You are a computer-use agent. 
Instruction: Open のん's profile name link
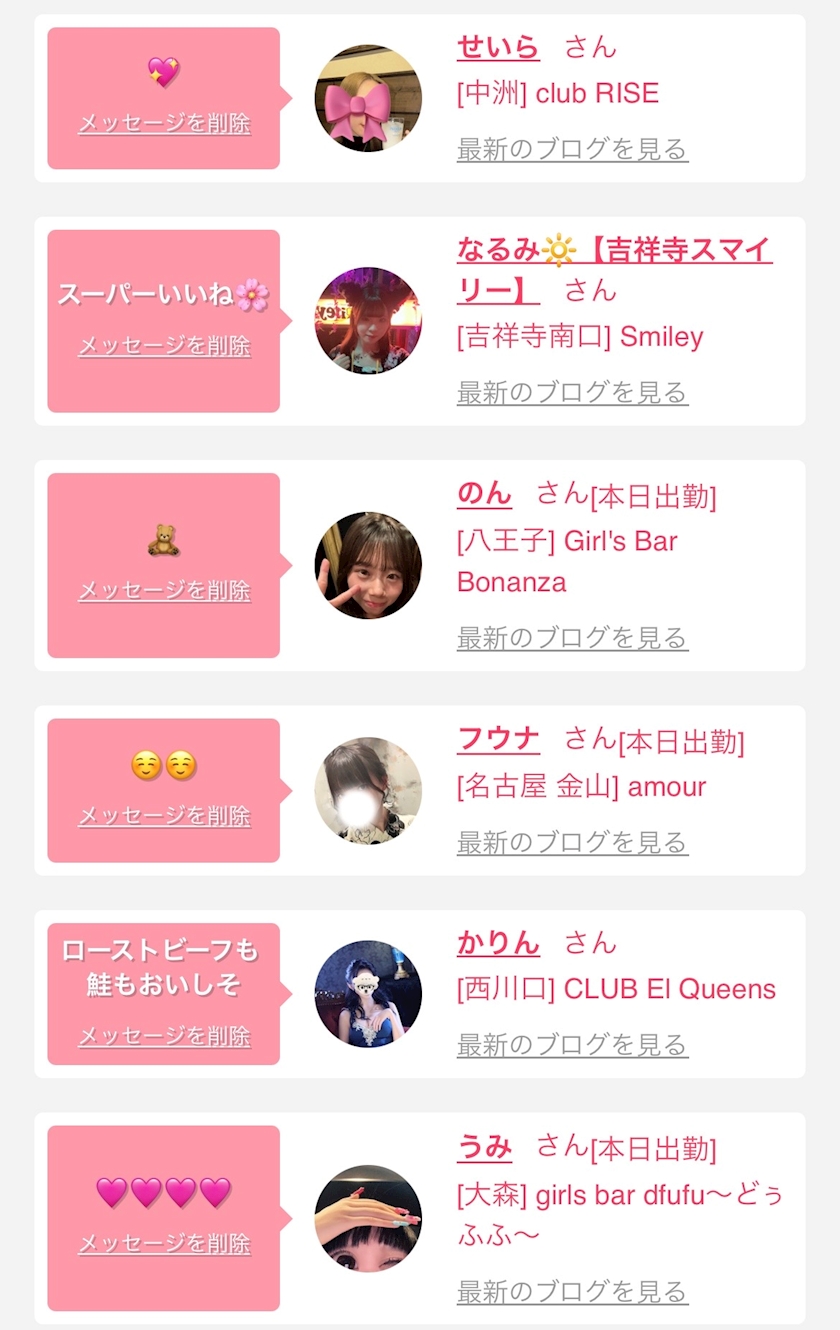[484, 493]
